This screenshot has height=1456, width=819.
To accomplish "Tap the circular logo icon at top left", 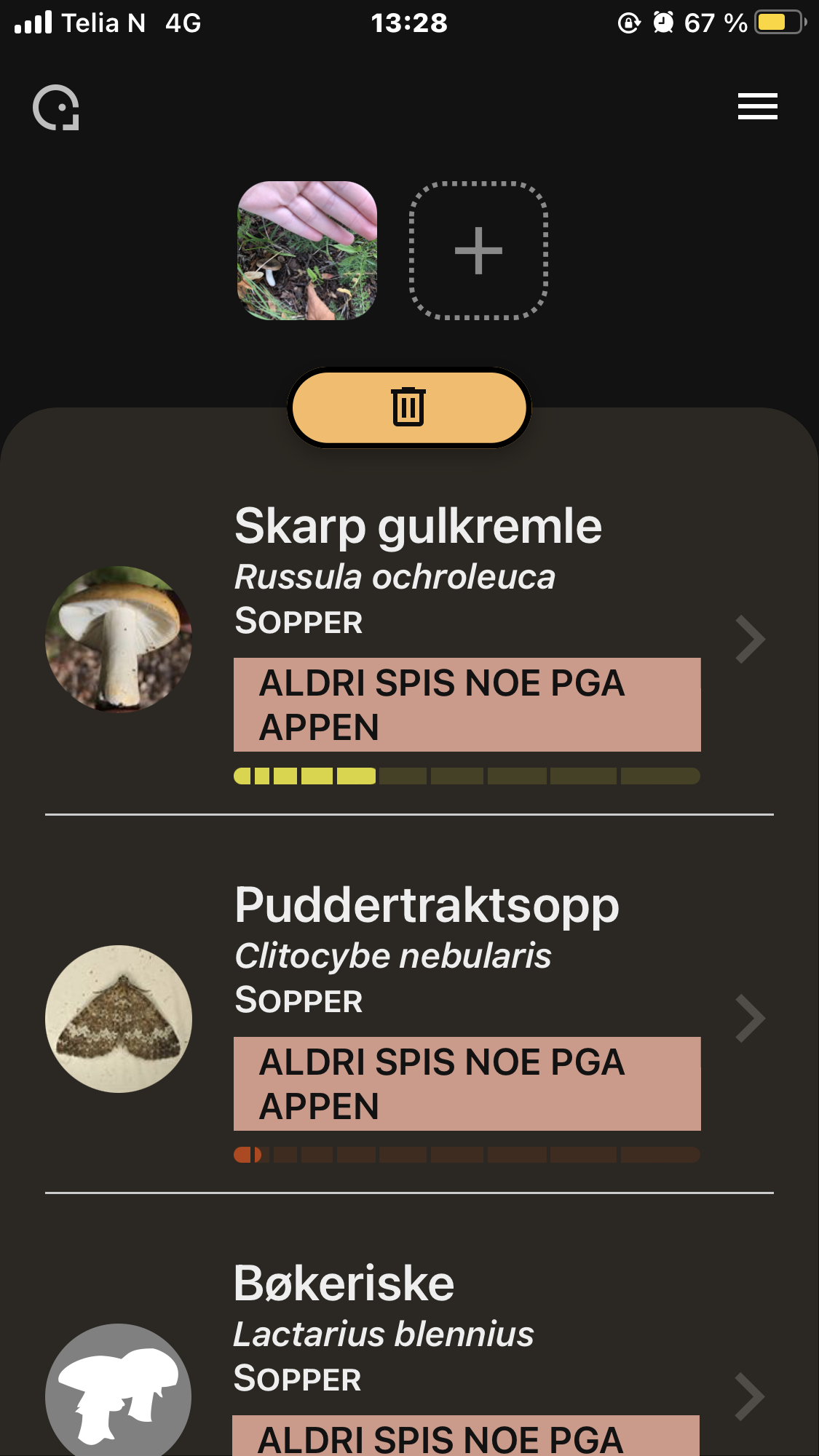I will pos(56,108).
